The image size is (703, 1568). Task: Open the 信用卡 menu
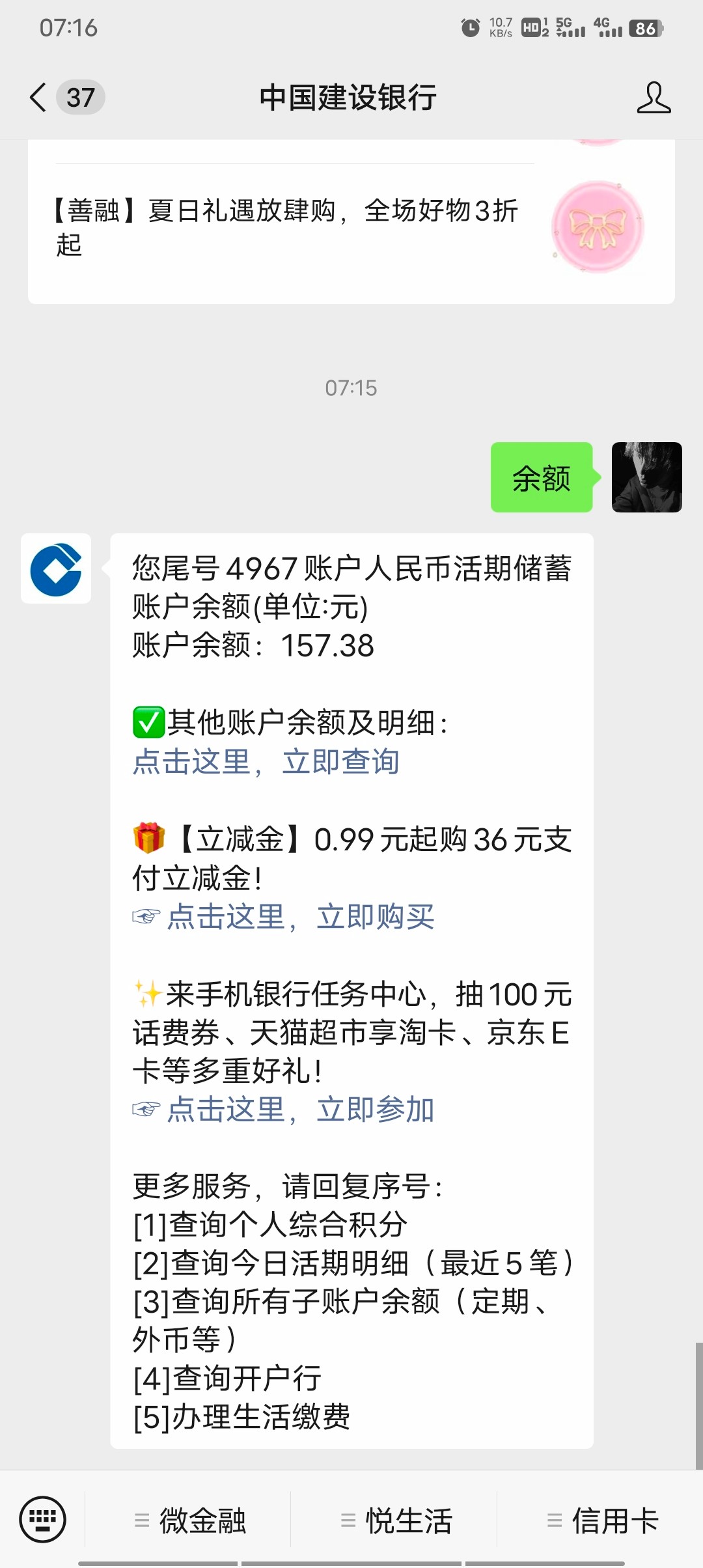(601, 1521)
